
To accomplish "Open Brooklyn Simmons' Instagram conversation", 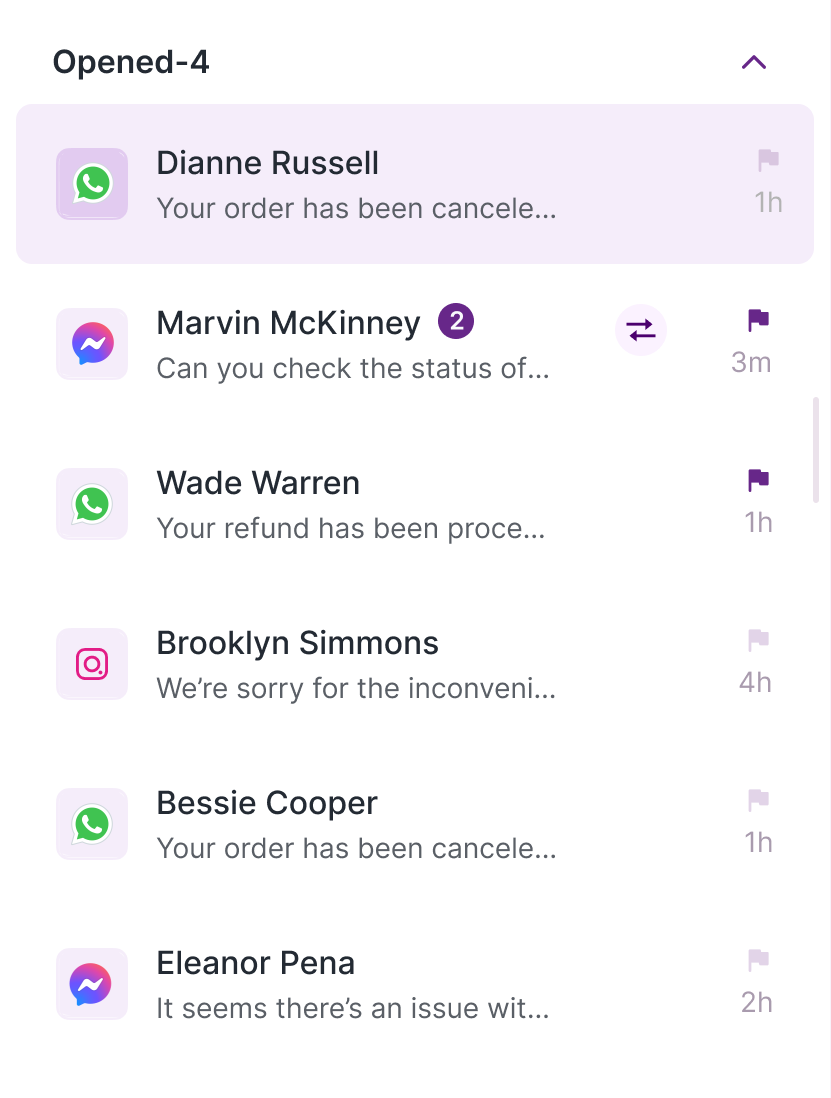I will 355,665.
